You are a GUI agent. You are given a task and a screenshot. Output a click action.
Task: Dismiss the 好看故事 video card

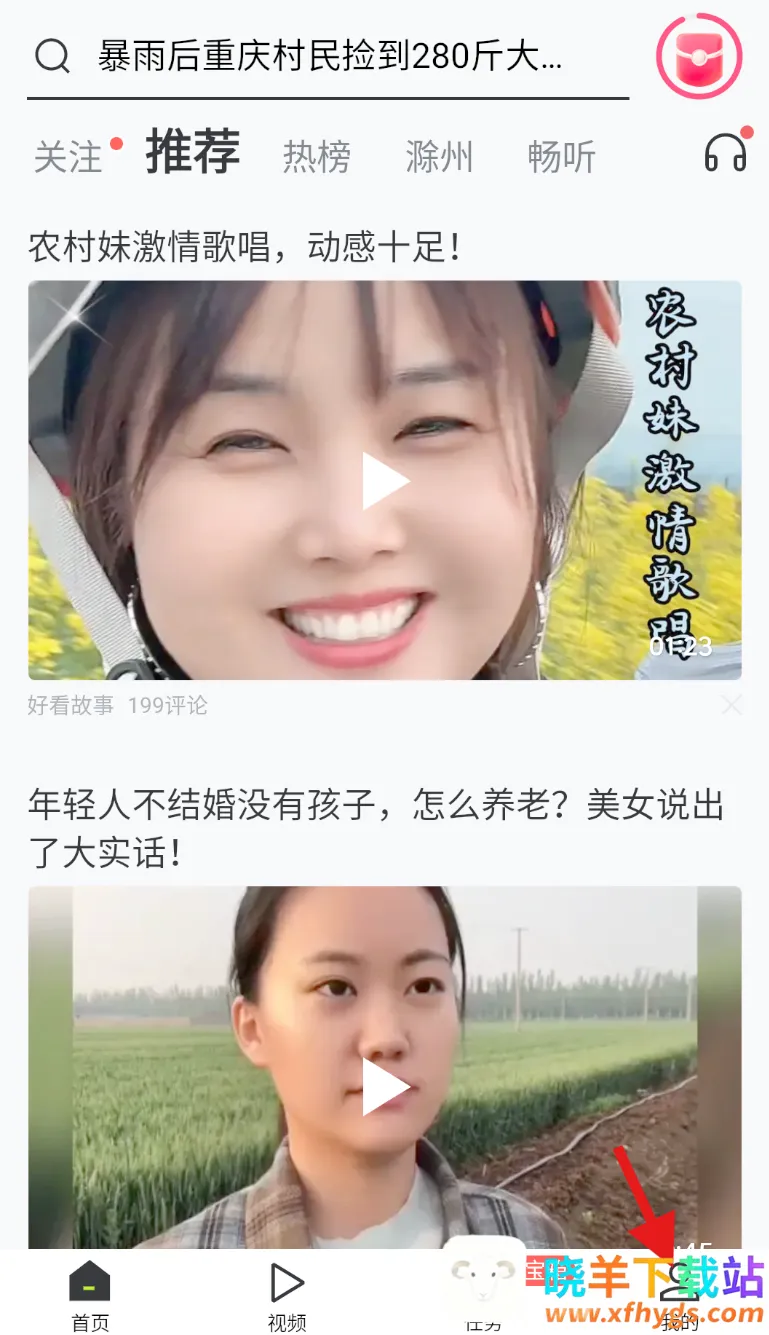[x=731, y=705]
